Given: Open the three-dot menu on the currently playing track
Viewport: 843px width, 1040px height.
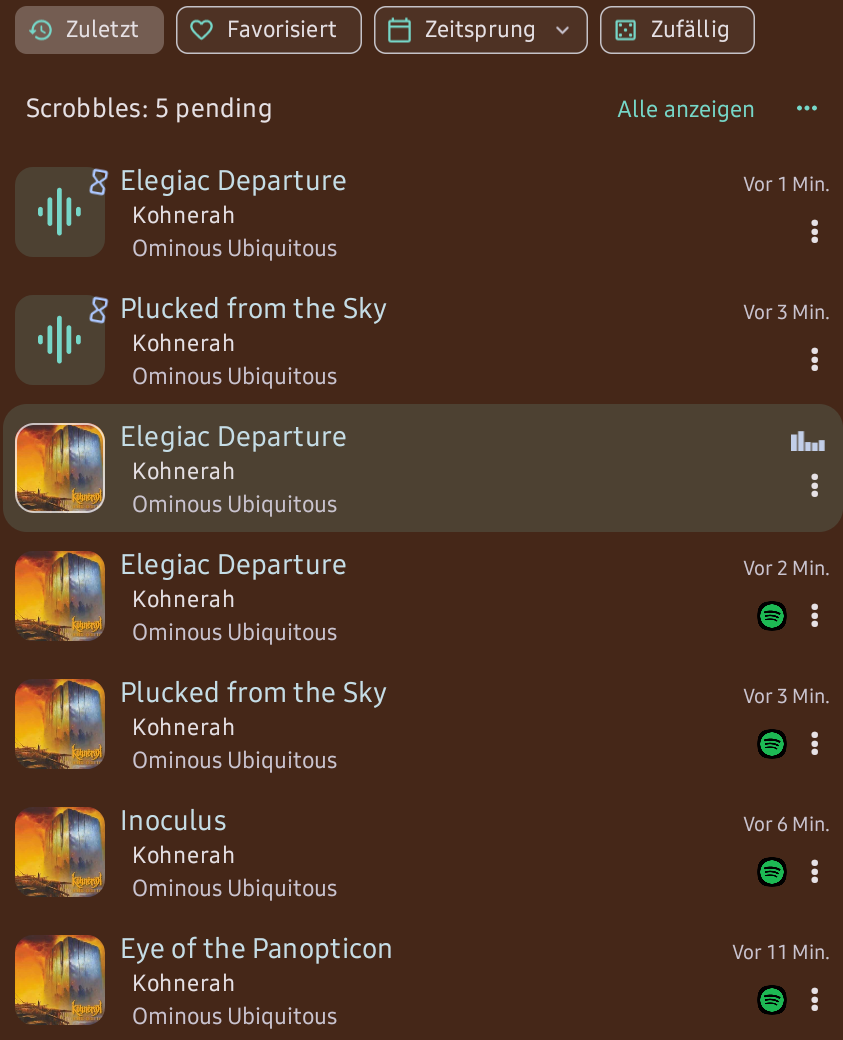Looking at the screenshot, I should tap(815, 487).
